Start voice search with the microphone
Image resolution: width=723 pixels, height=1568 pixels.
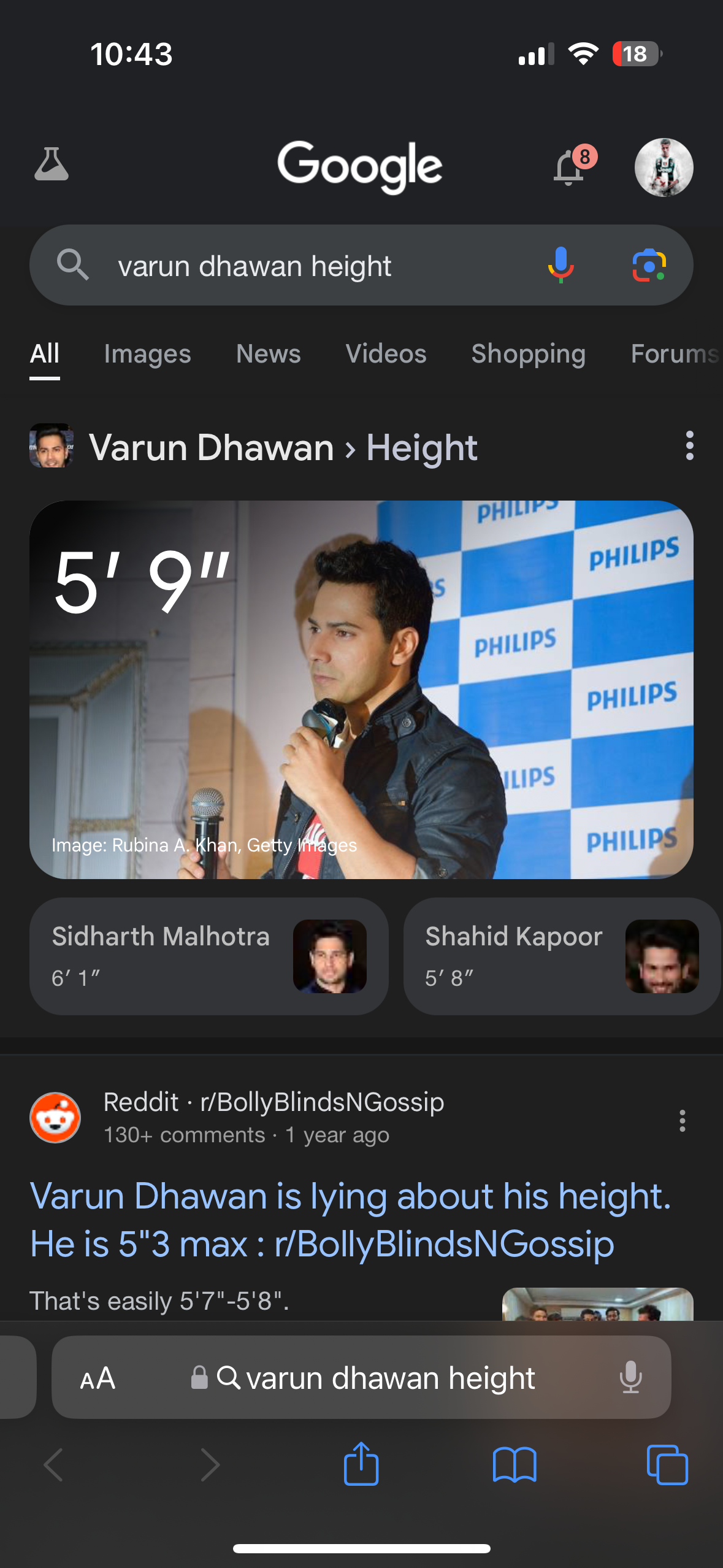(560, 266)
